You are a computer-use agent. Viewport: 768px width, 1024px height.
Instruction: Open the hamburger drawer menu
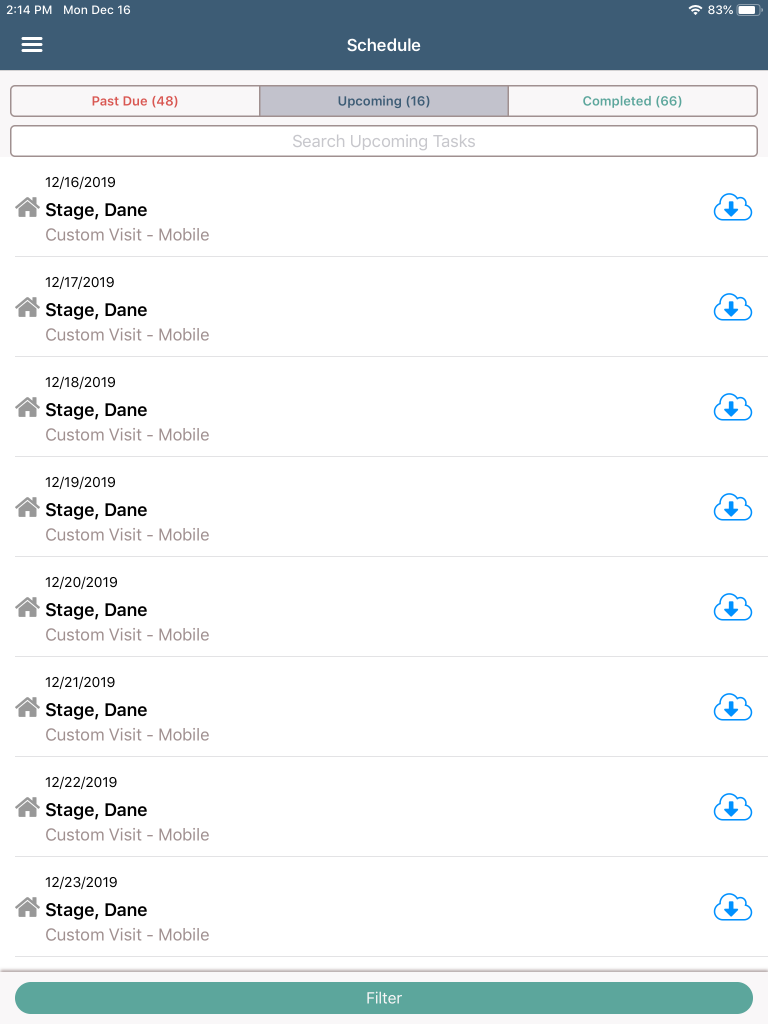32,45
